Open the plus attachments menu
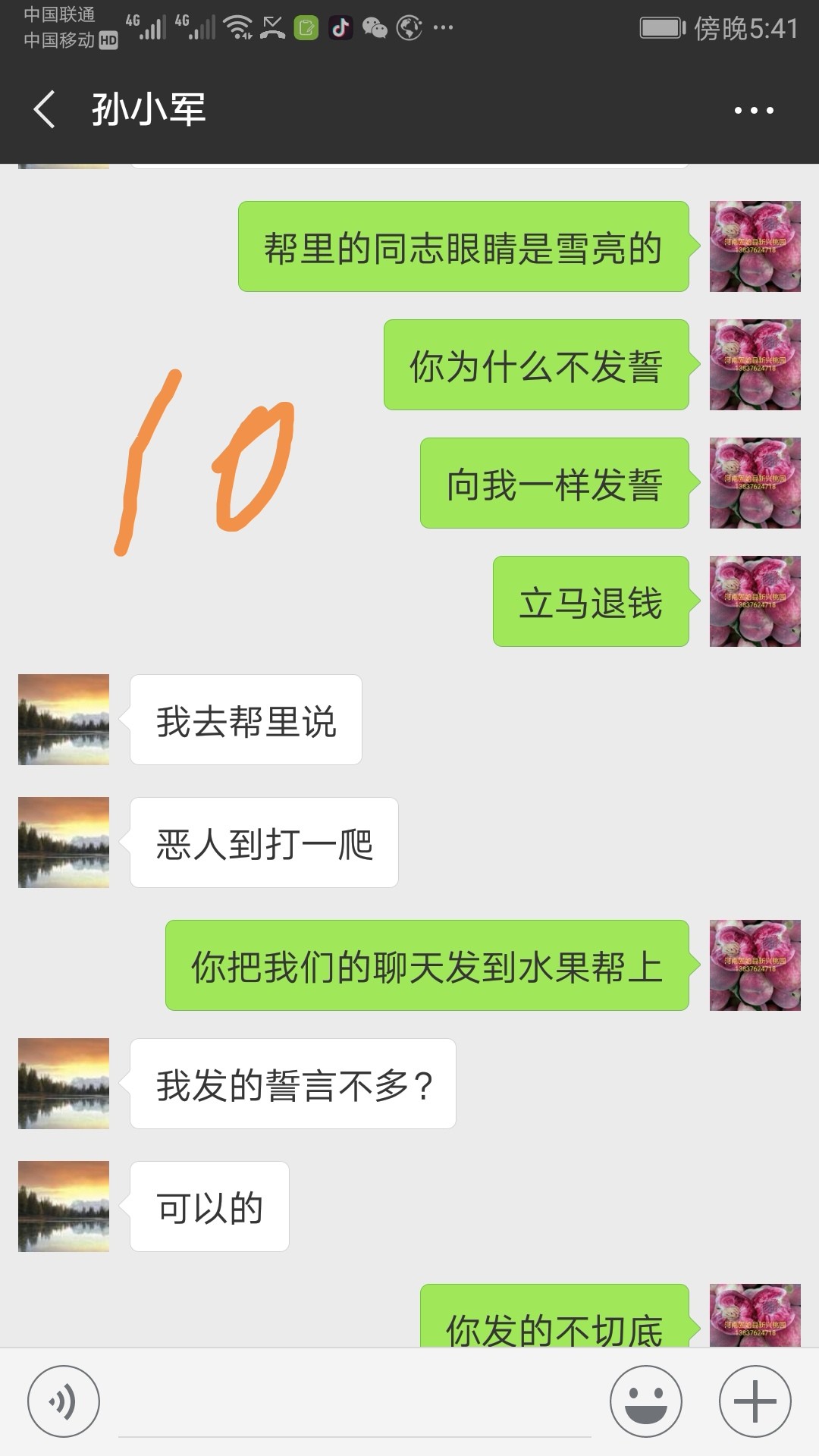The width and height of the screenshot is (819, 1456). [x=755, y=1401]
